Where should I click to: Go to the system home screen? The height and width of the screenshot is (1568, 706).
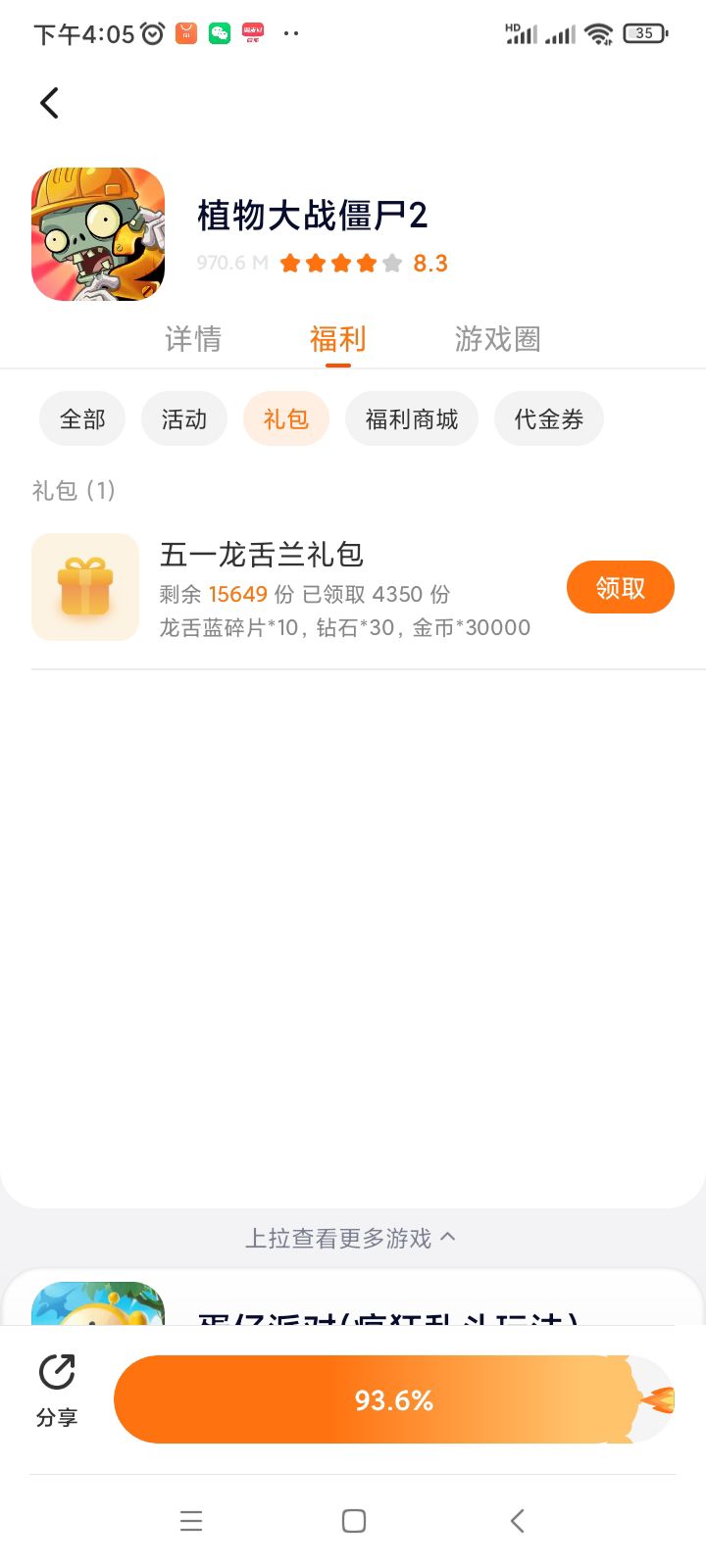[353, 1521]
